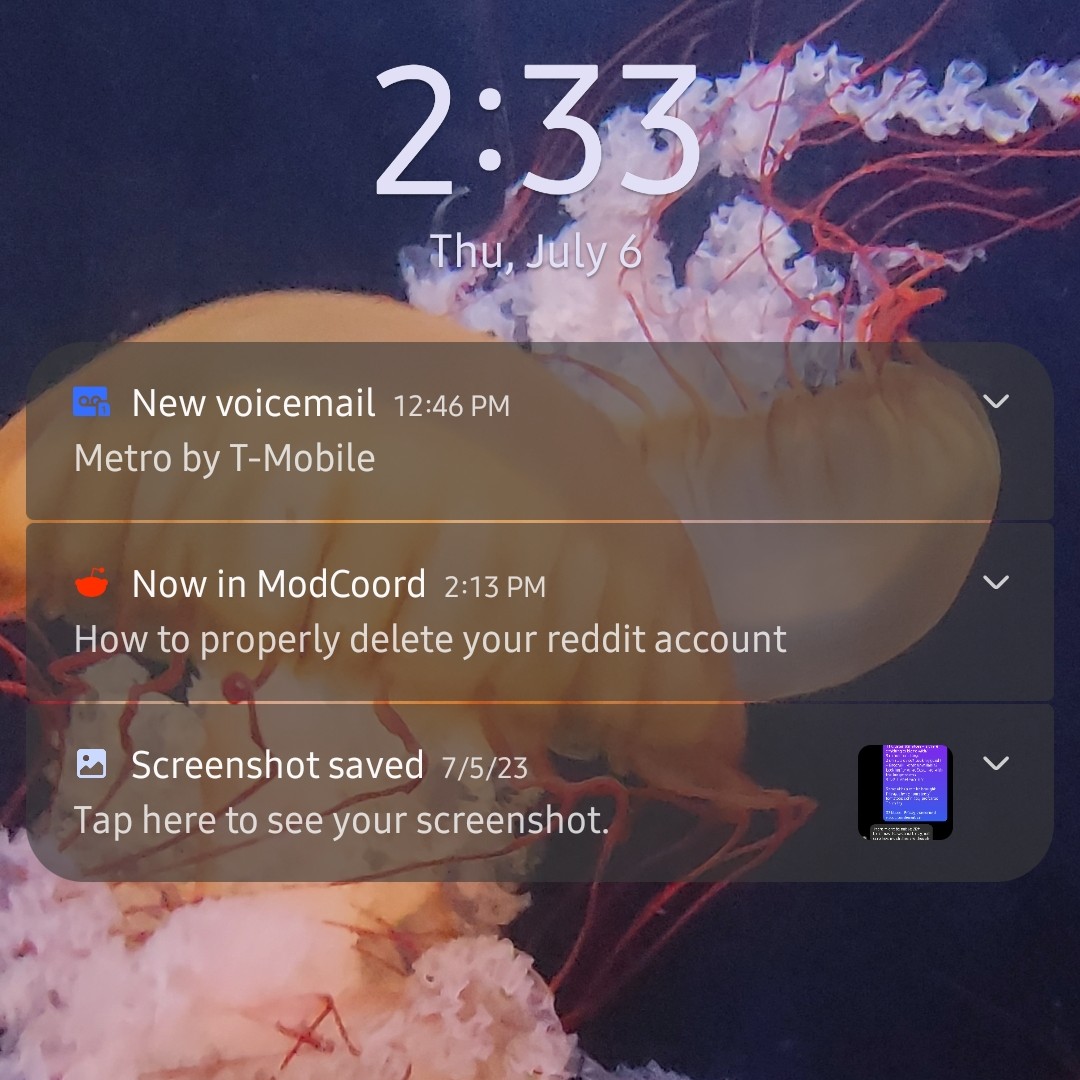Expand the New voicemail notification chevron
This screenshot has height=1080, width=1080.
[x=996, y=402]
